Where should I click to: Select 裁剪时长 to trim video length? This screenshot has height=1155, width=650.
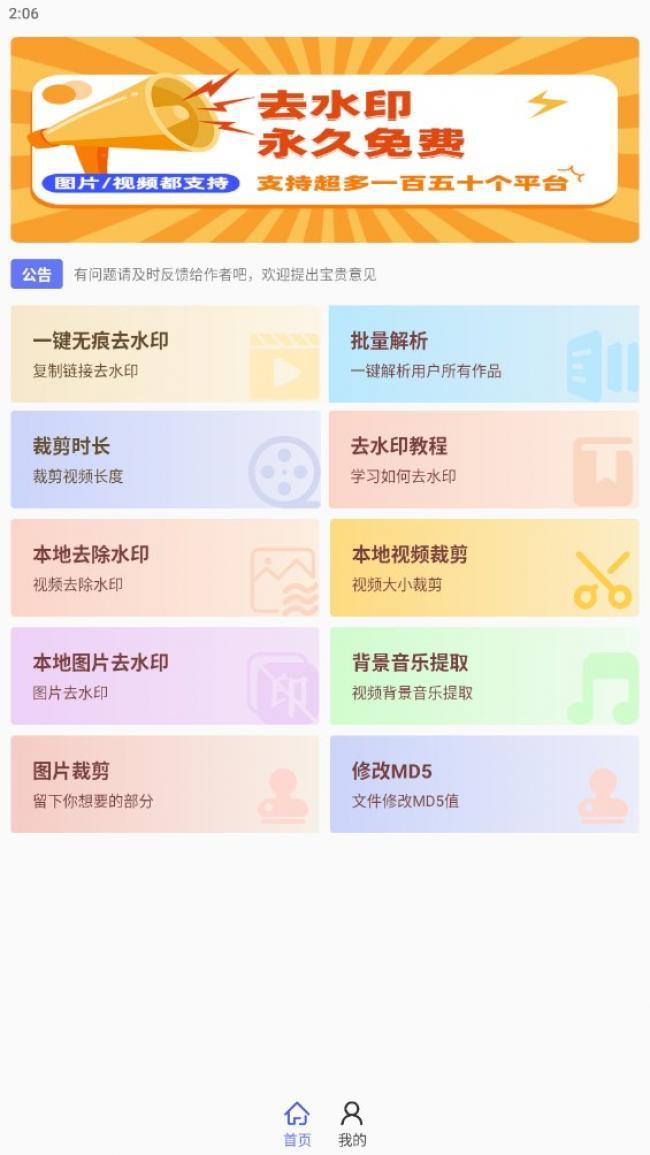[x=165, y=460]
